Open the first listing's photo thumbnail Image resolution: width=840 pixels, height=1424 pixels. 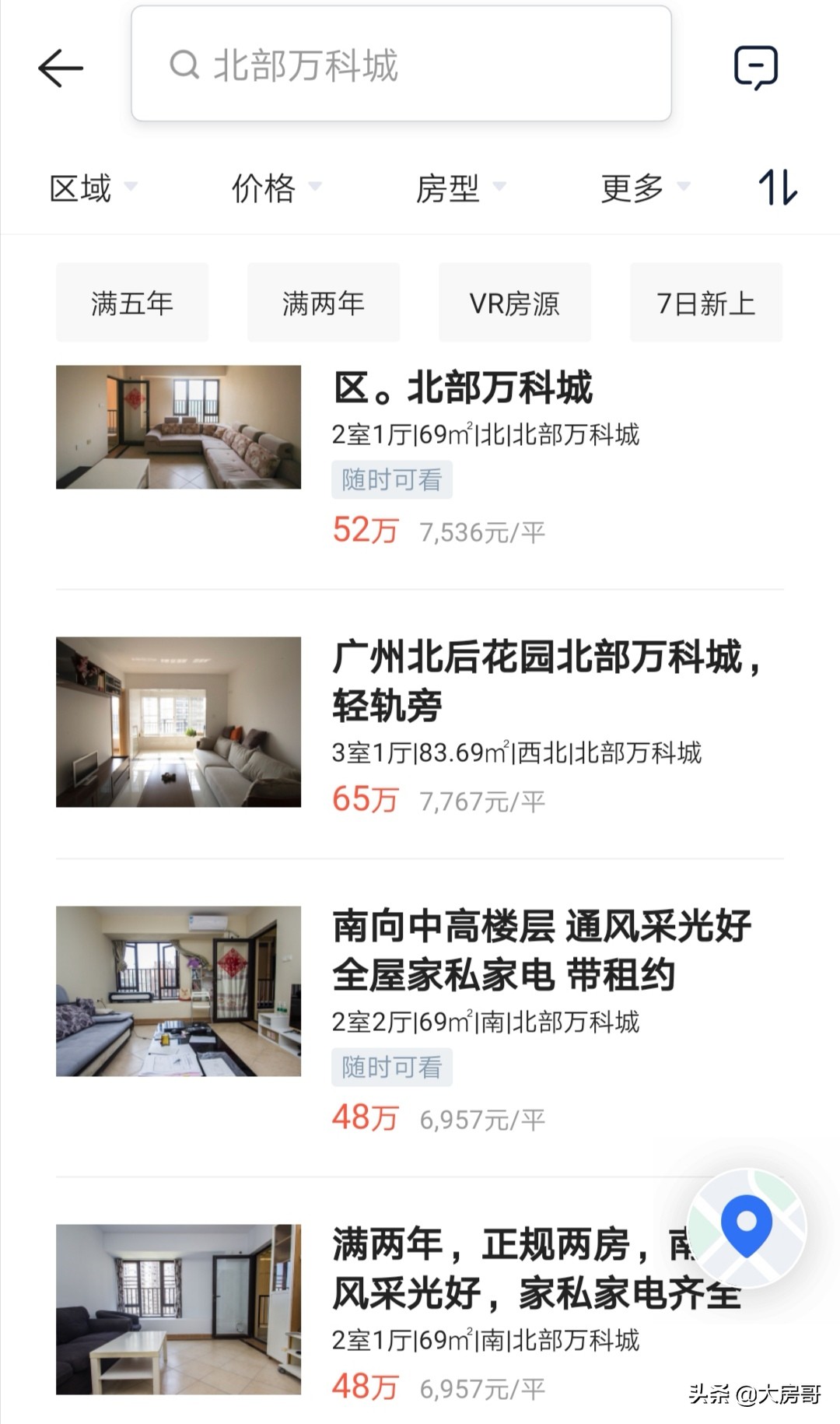tap(177, 426)
